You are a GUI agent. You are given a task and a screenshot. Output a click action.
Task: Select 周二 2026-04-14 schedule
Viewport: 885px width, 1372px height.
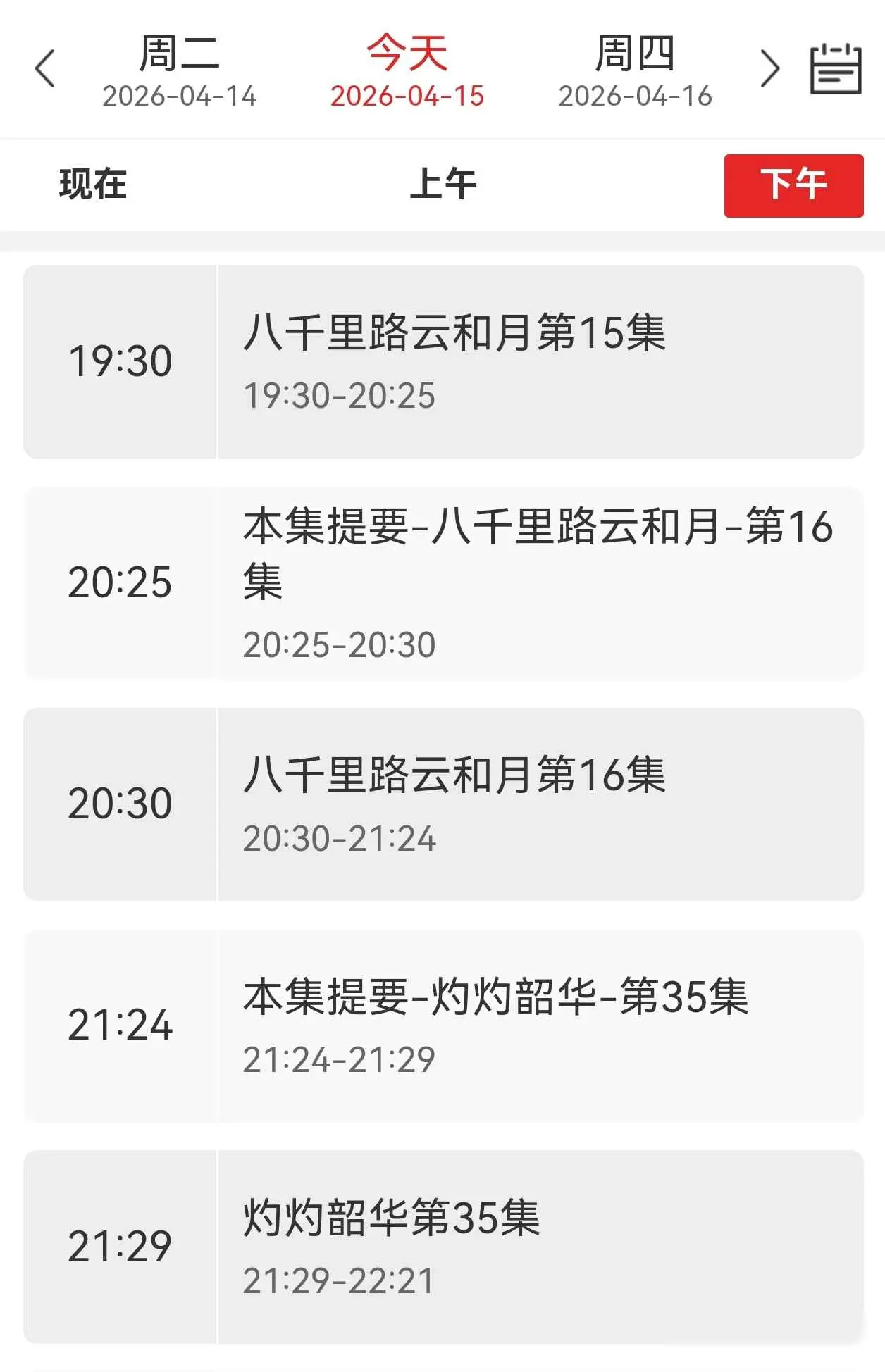tap(179, 71)
